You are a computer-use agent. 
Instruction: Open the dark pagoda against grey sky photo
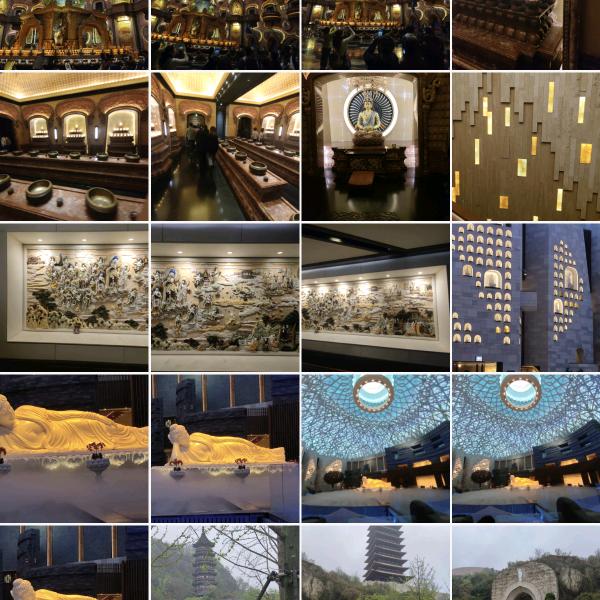click(375, 564)
